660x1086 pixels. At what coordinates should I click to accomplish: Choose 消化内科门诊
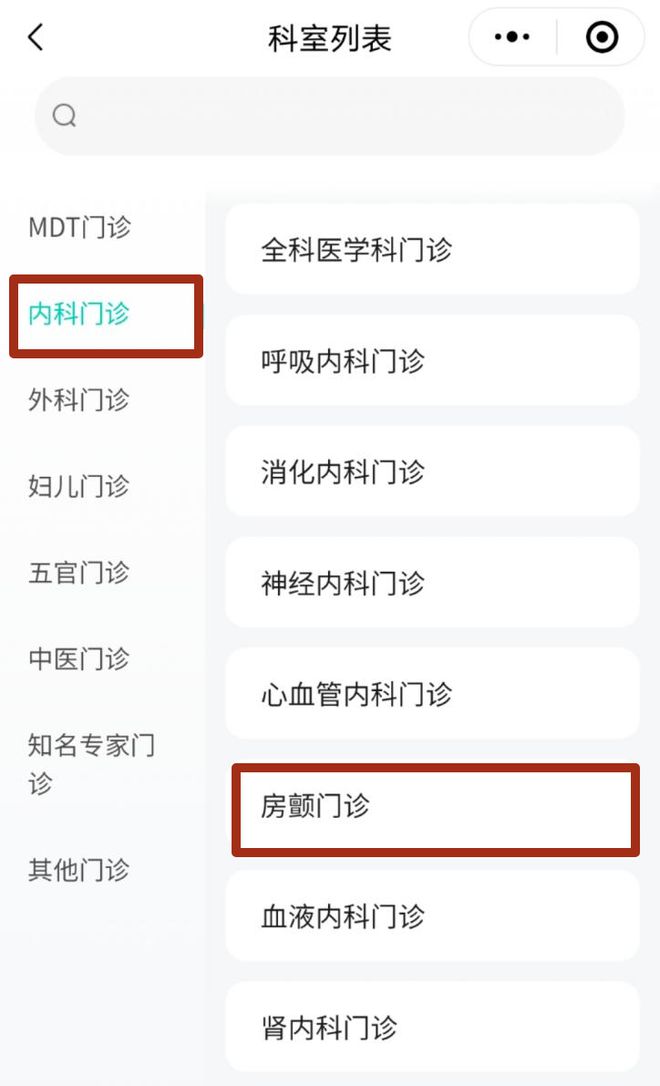point(432,471)
